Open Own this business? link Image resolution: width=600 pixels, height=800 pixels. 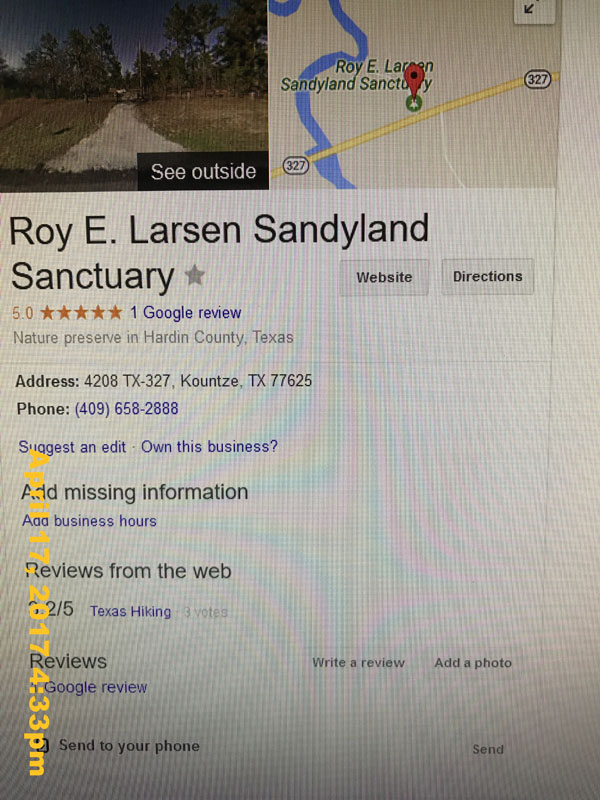tap(209, 447)
